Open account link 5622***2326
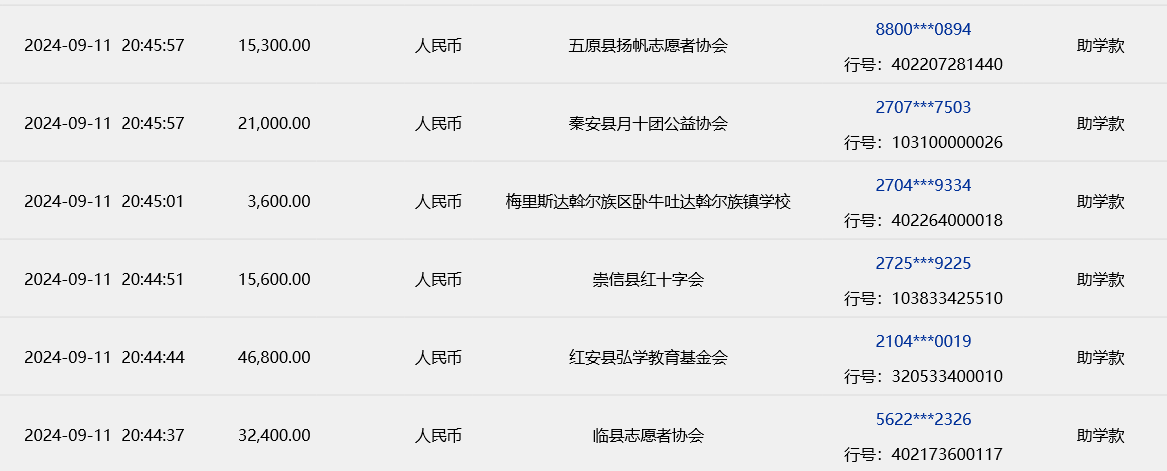 [x=923, y=420]
